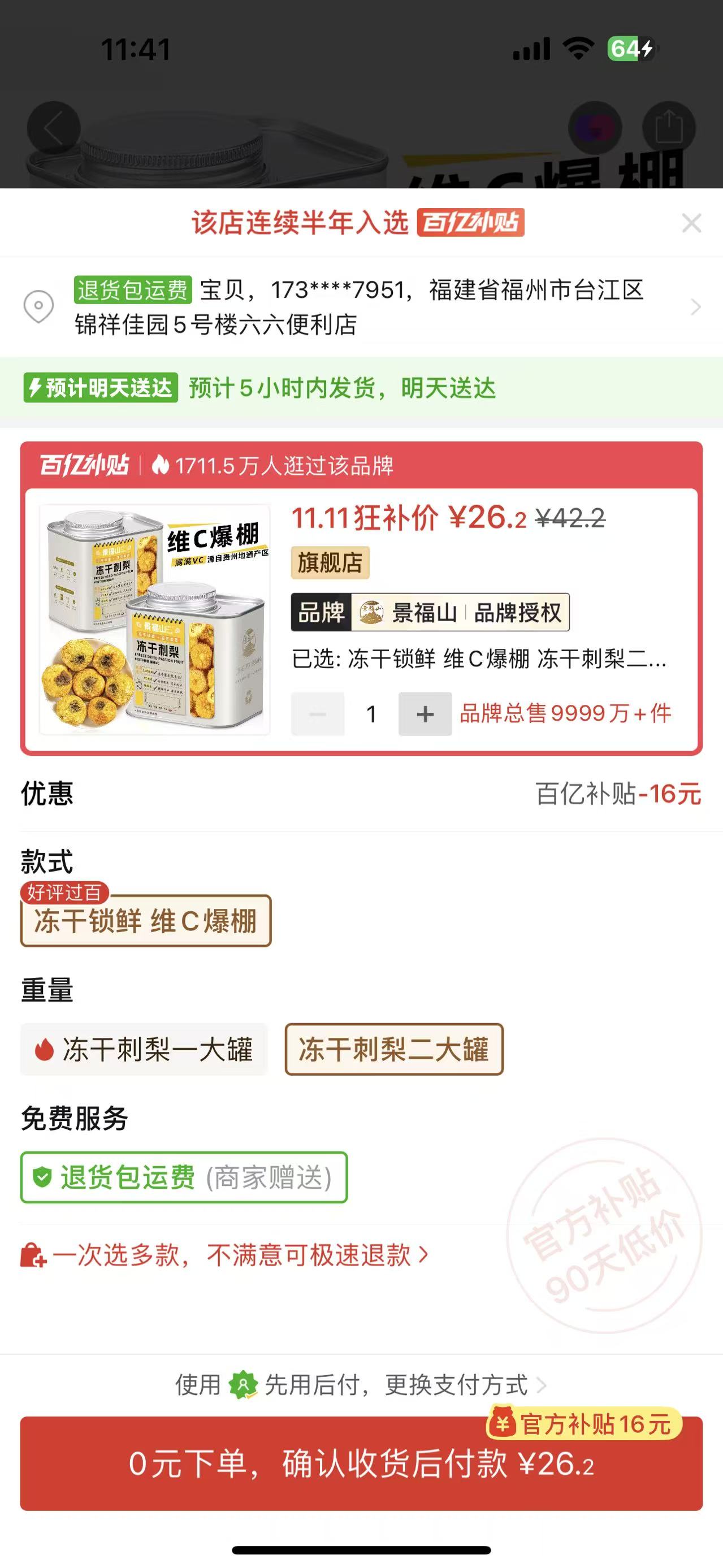Open the 景福山 brand authorization badge
The image size is (723, 1568).
pyautogui.click(x=430, y=612)
